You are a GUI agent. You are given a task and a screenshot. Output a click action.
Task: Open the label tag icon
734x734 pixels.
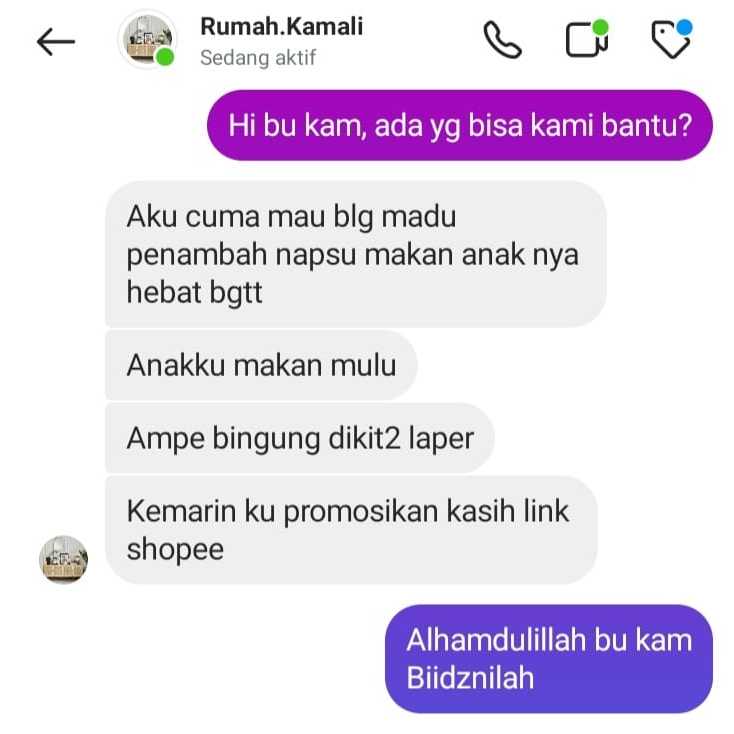point(670,40)
